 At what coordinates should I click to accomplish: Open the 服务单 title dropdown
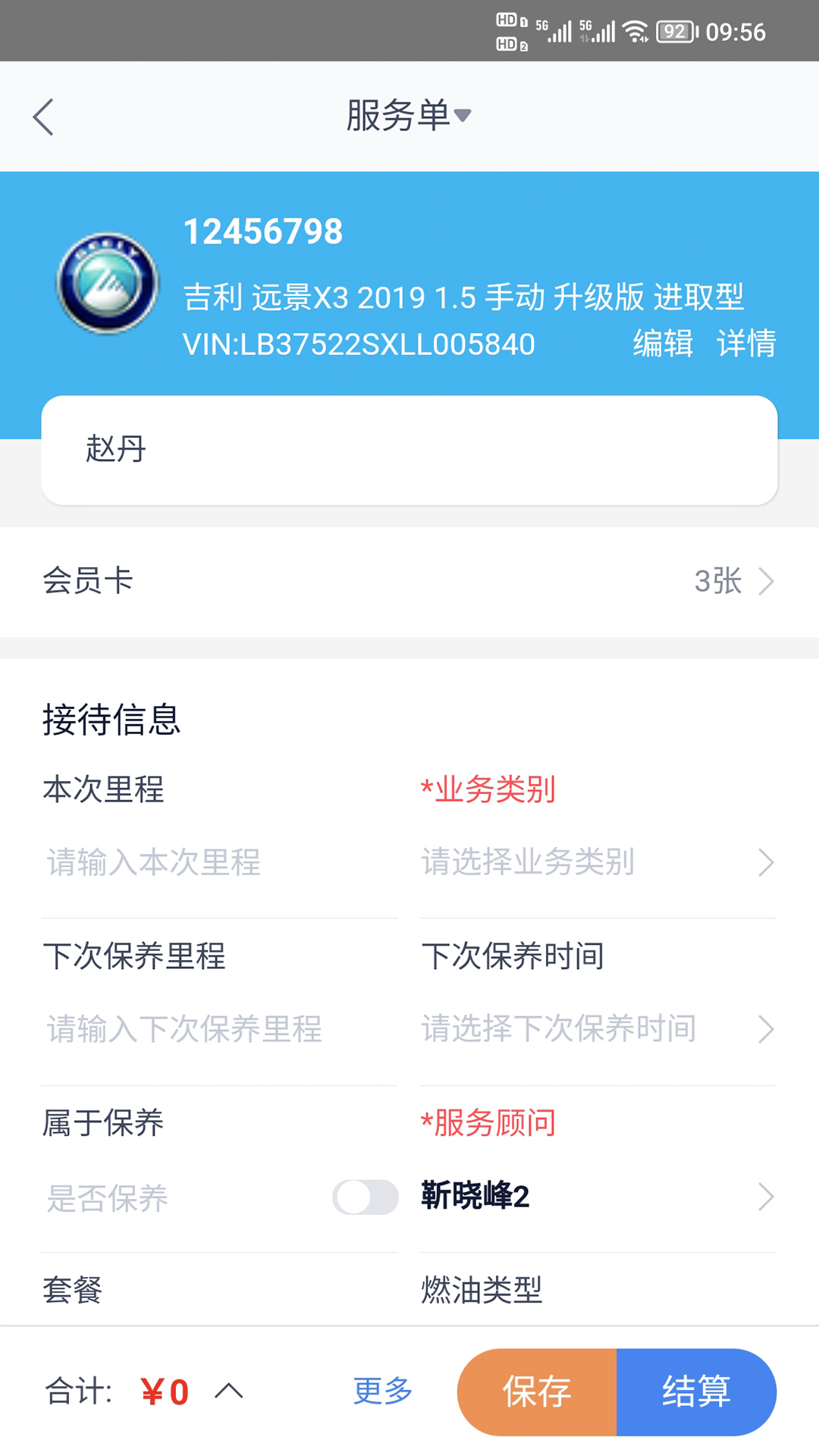pos(409,115)
